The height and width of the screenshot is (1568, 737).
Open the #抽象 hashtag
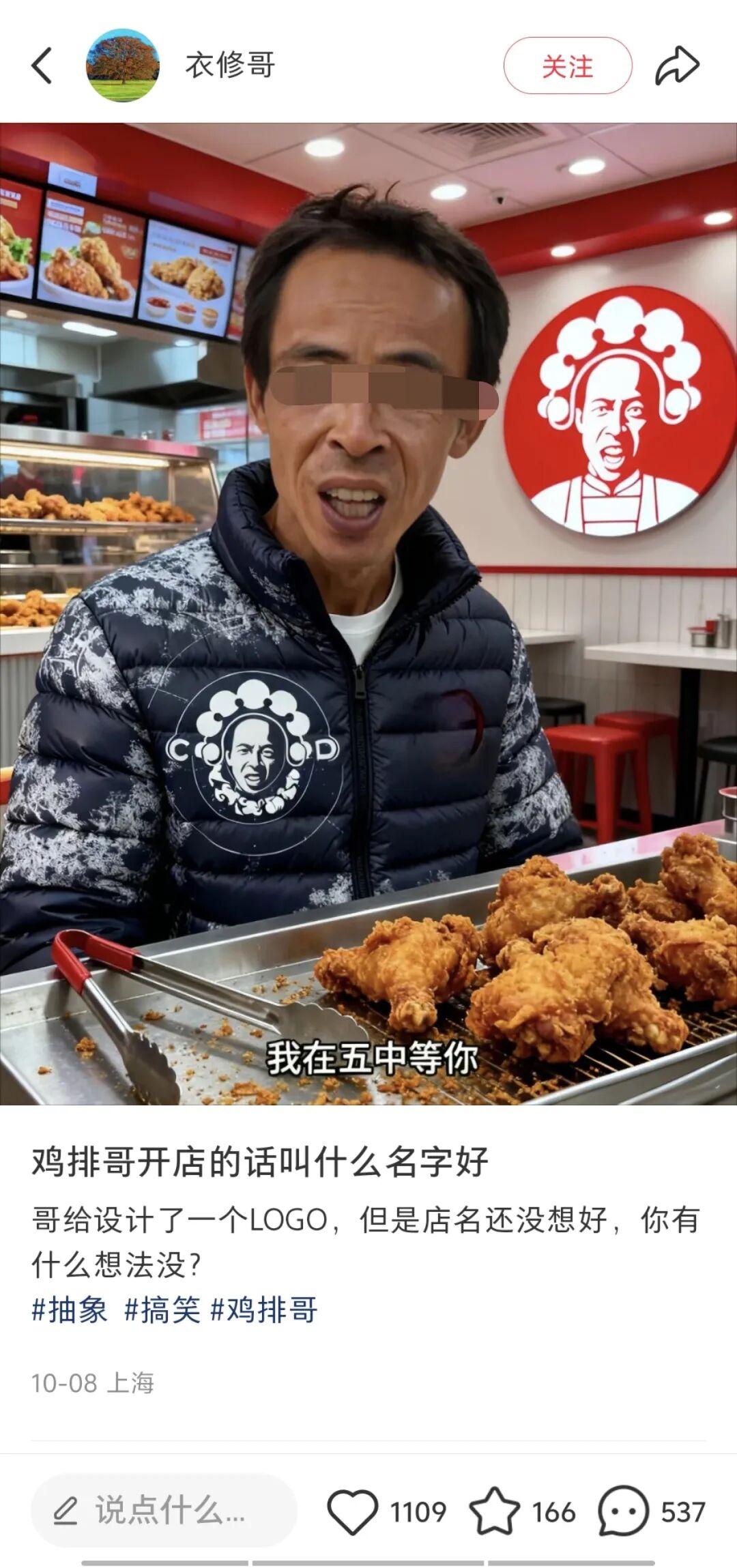(x=70, y=1310)
